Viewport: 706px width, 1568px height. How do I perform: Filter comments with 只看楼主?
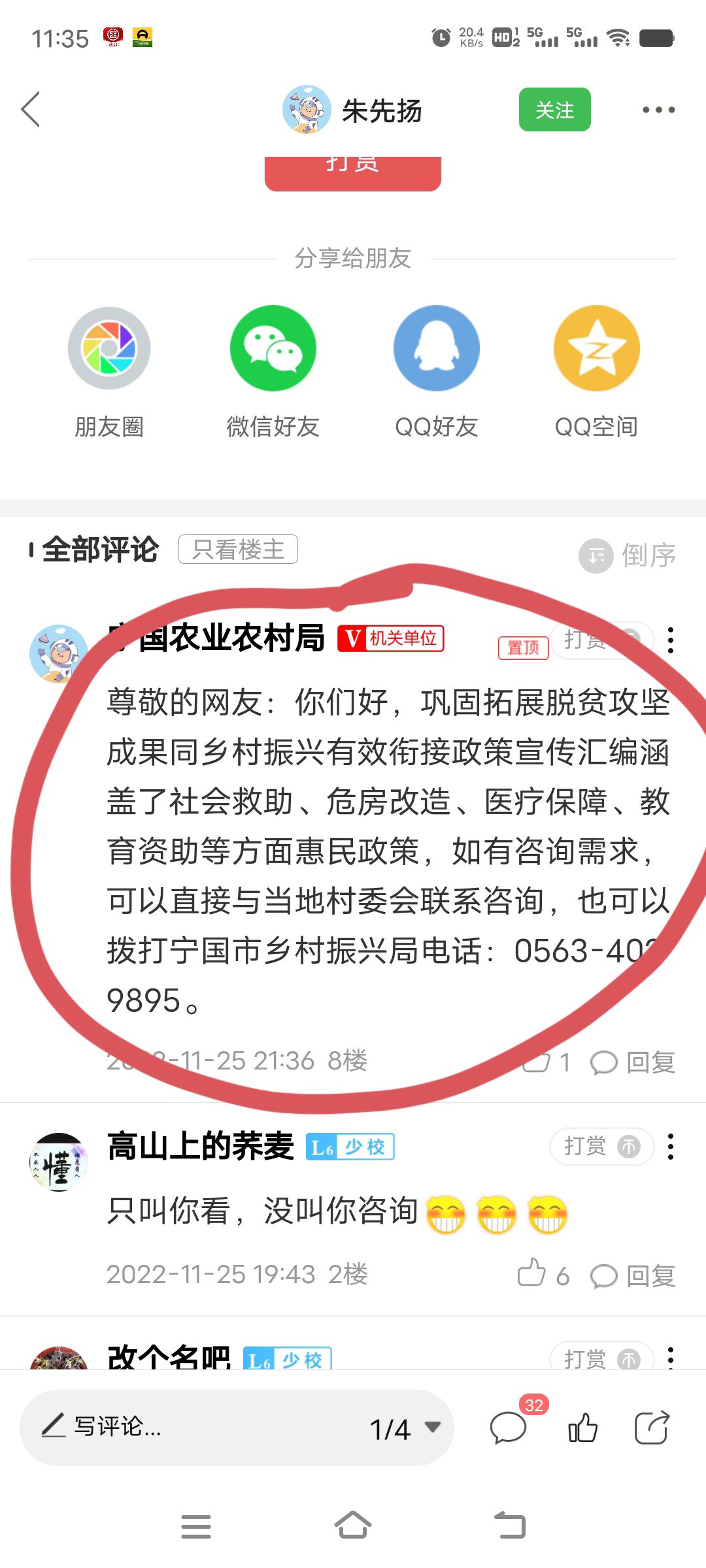pyautogui.click(x=238, y=549)
